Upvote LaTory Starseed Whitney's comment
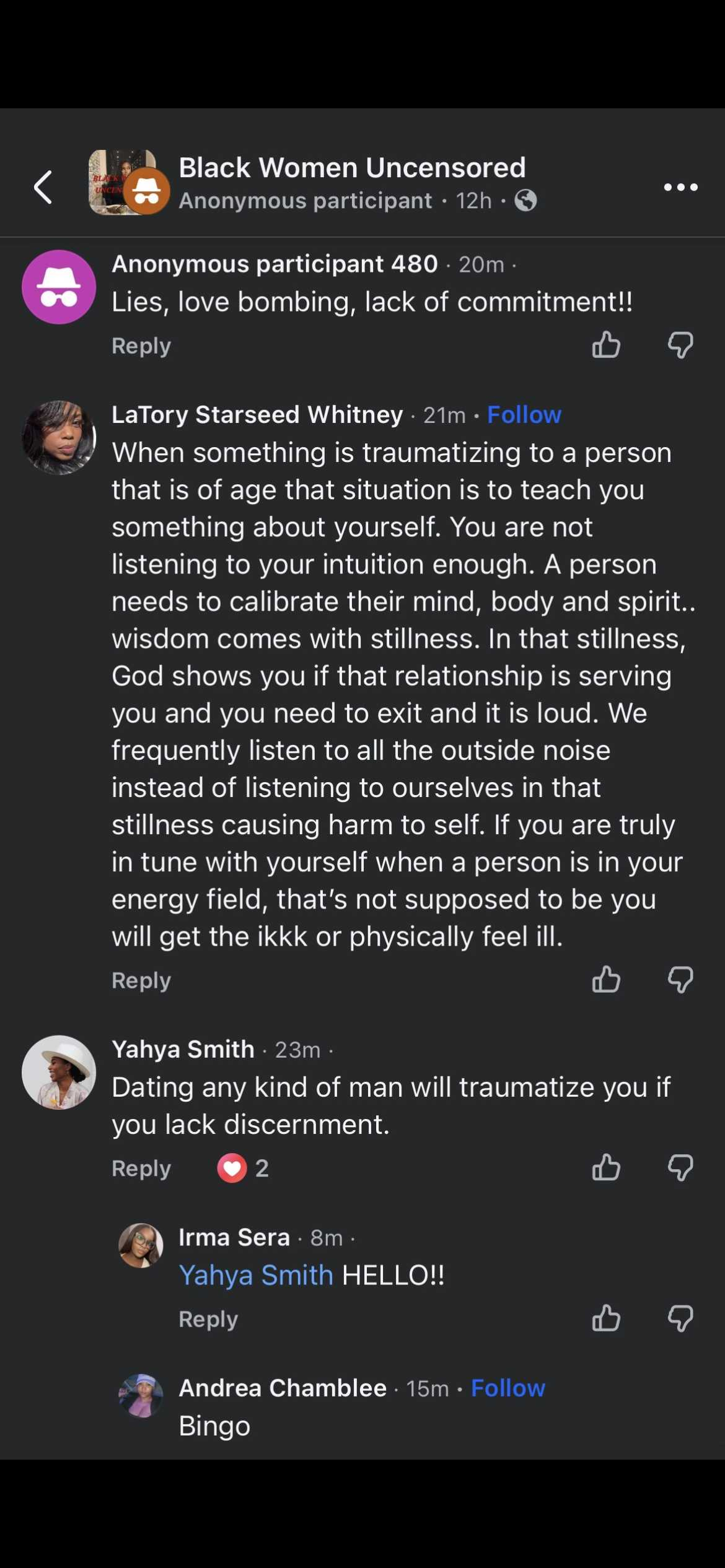The height and width of the screenshot is (1568, 725). pyautogui.click(x=605, y=980)
